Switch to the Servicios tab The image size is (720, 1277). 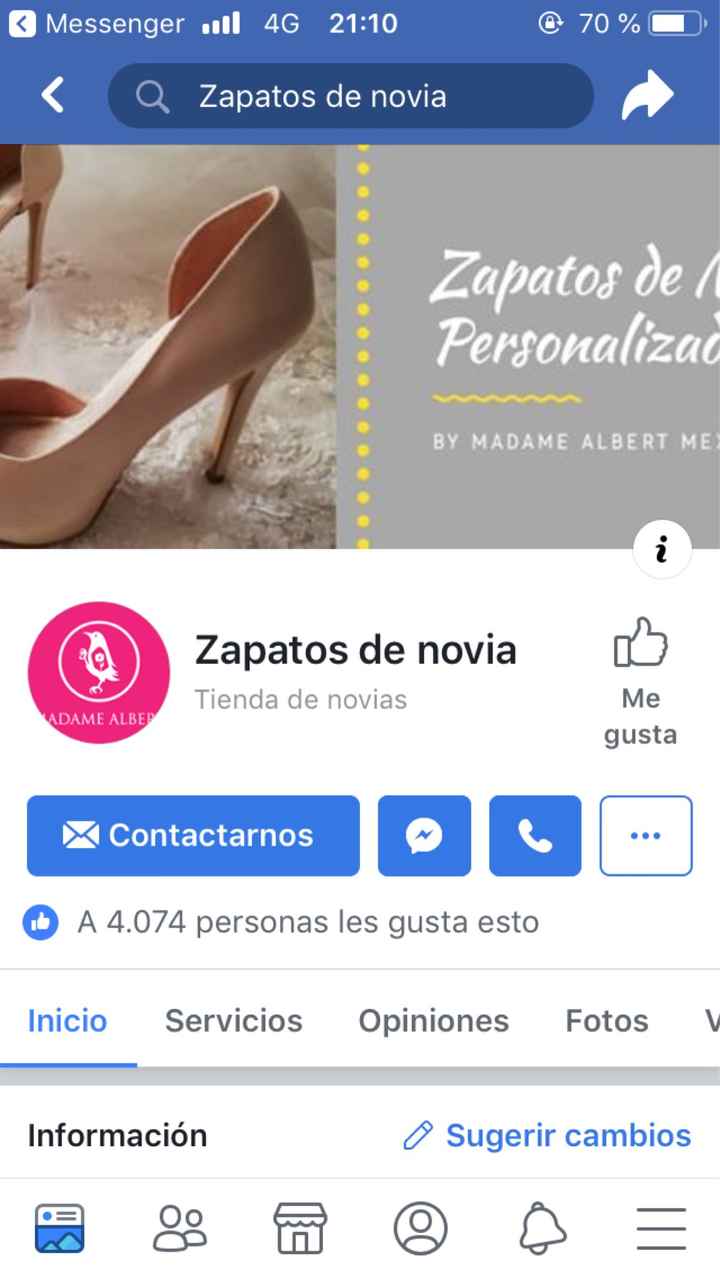tap(233, 1020)
